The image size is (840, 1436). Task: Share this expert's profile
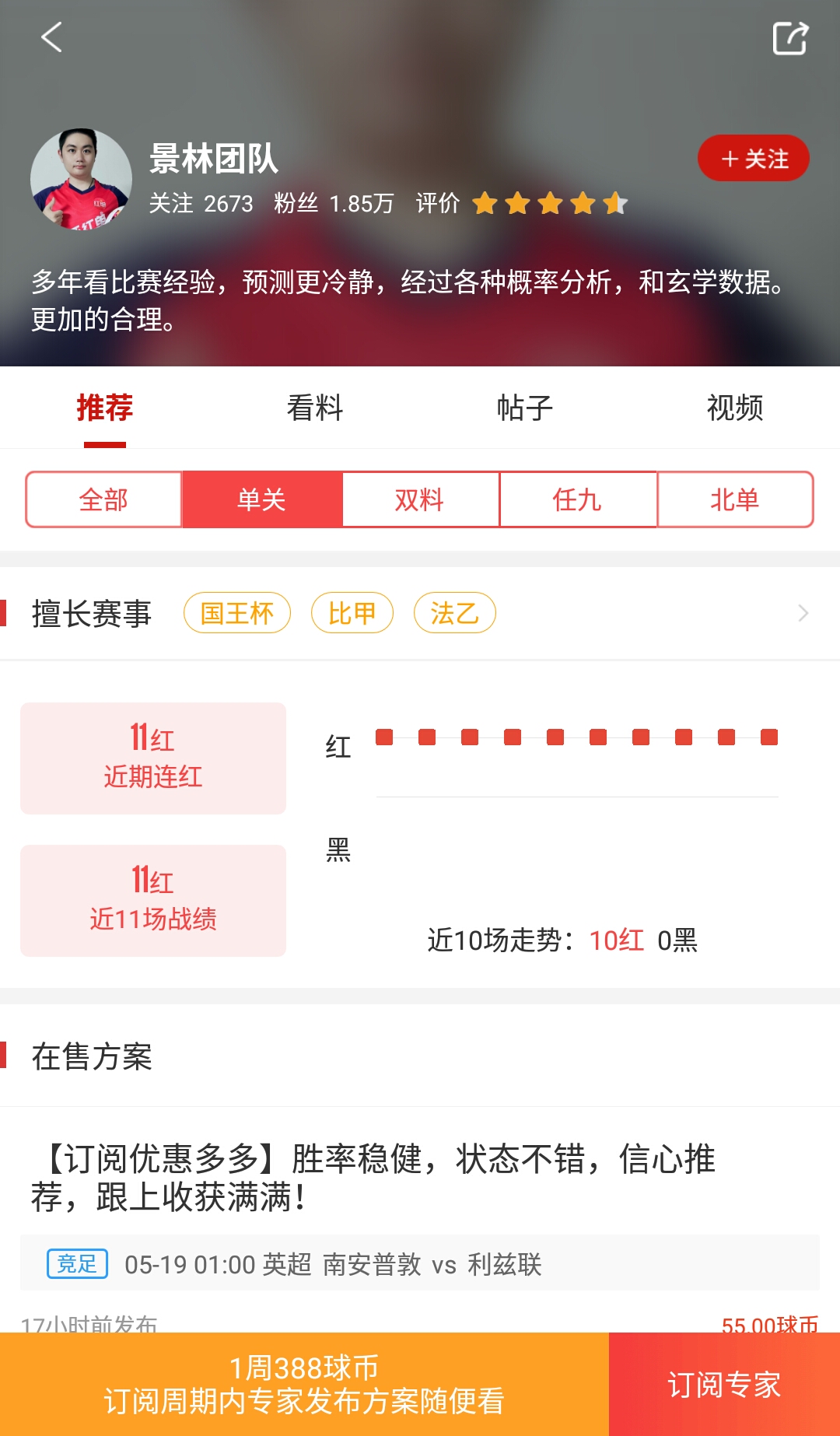[789, 38]
